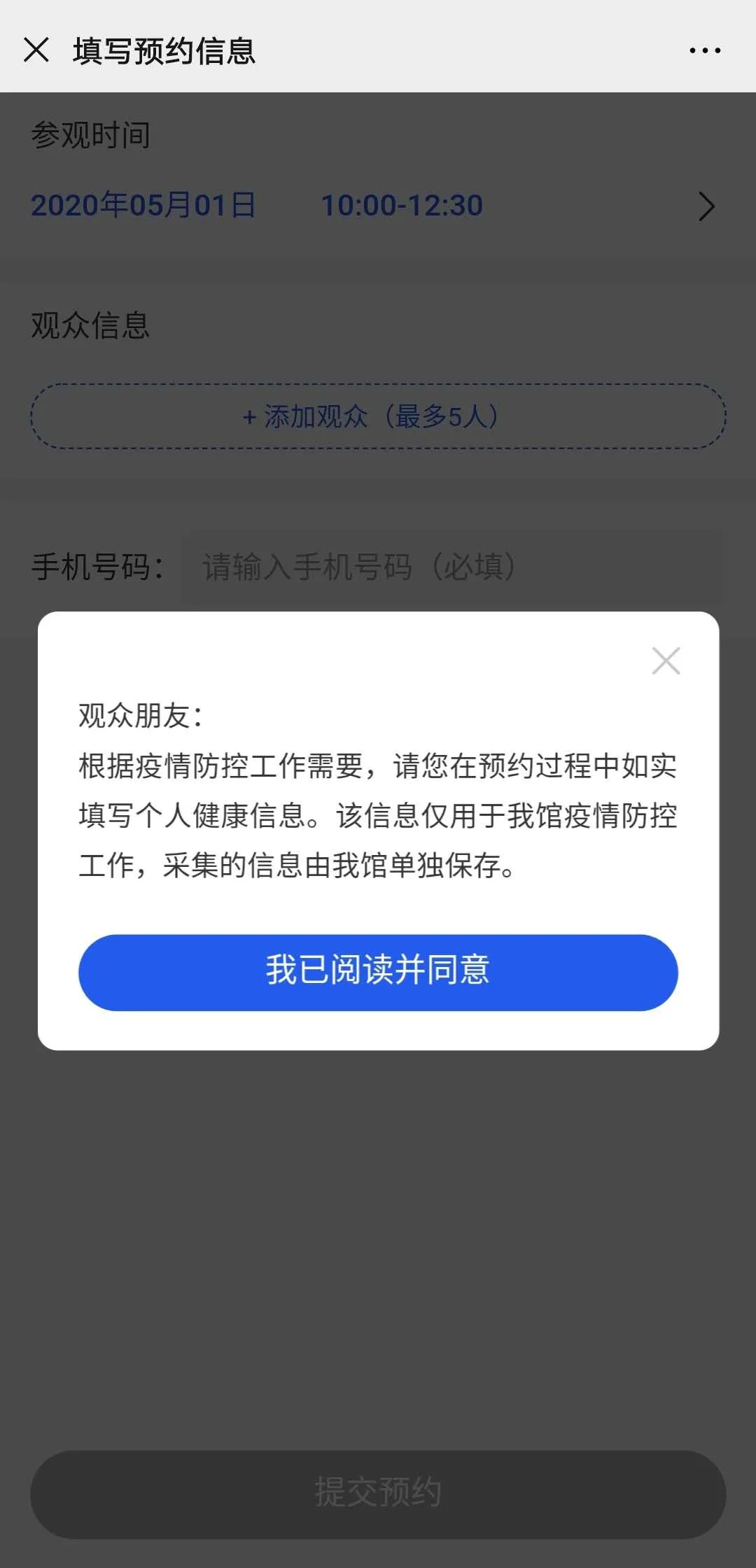This screenshot has width=756, height=1568.
Task: Change the visit time 2020年05月01日 10:00-12:30
Action: pos(374,206)
